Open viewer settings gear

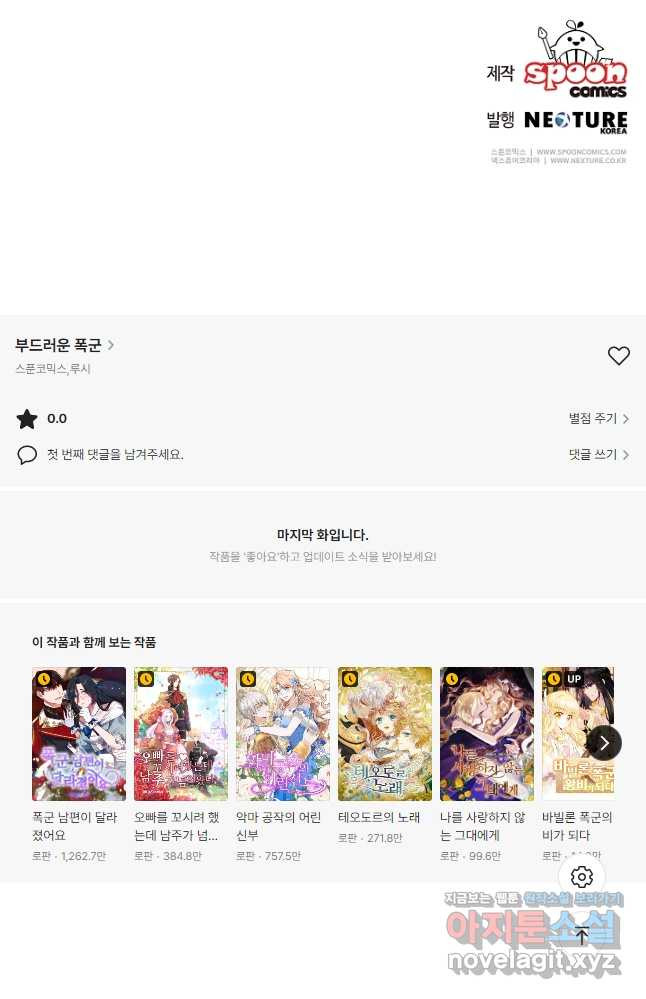pos(582,878)
